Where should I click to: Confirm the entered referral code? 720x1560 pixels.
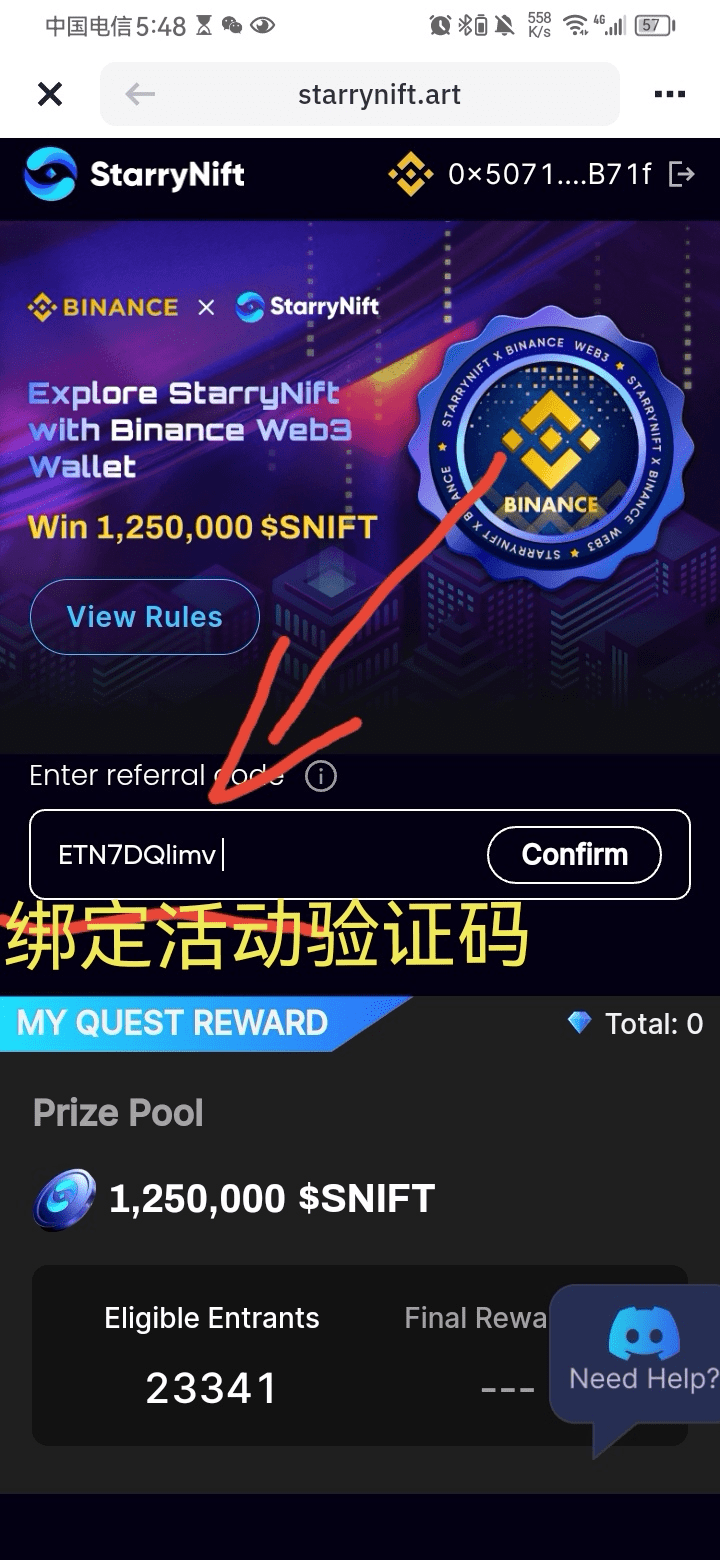[574, 855]
